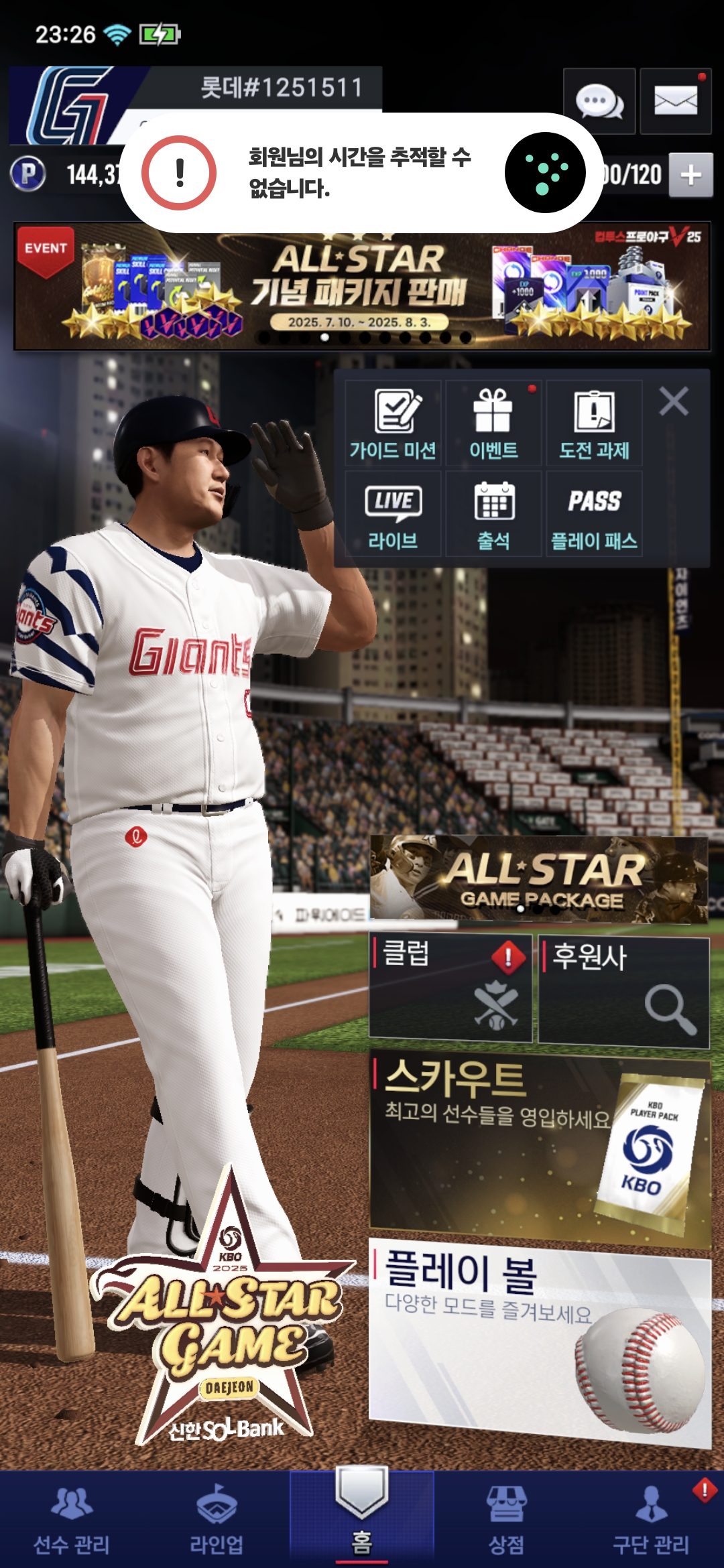Open the 출석 attendance calendar
Image resolution: width=724 pixels, height=1568 pixels.
(493, 514)
